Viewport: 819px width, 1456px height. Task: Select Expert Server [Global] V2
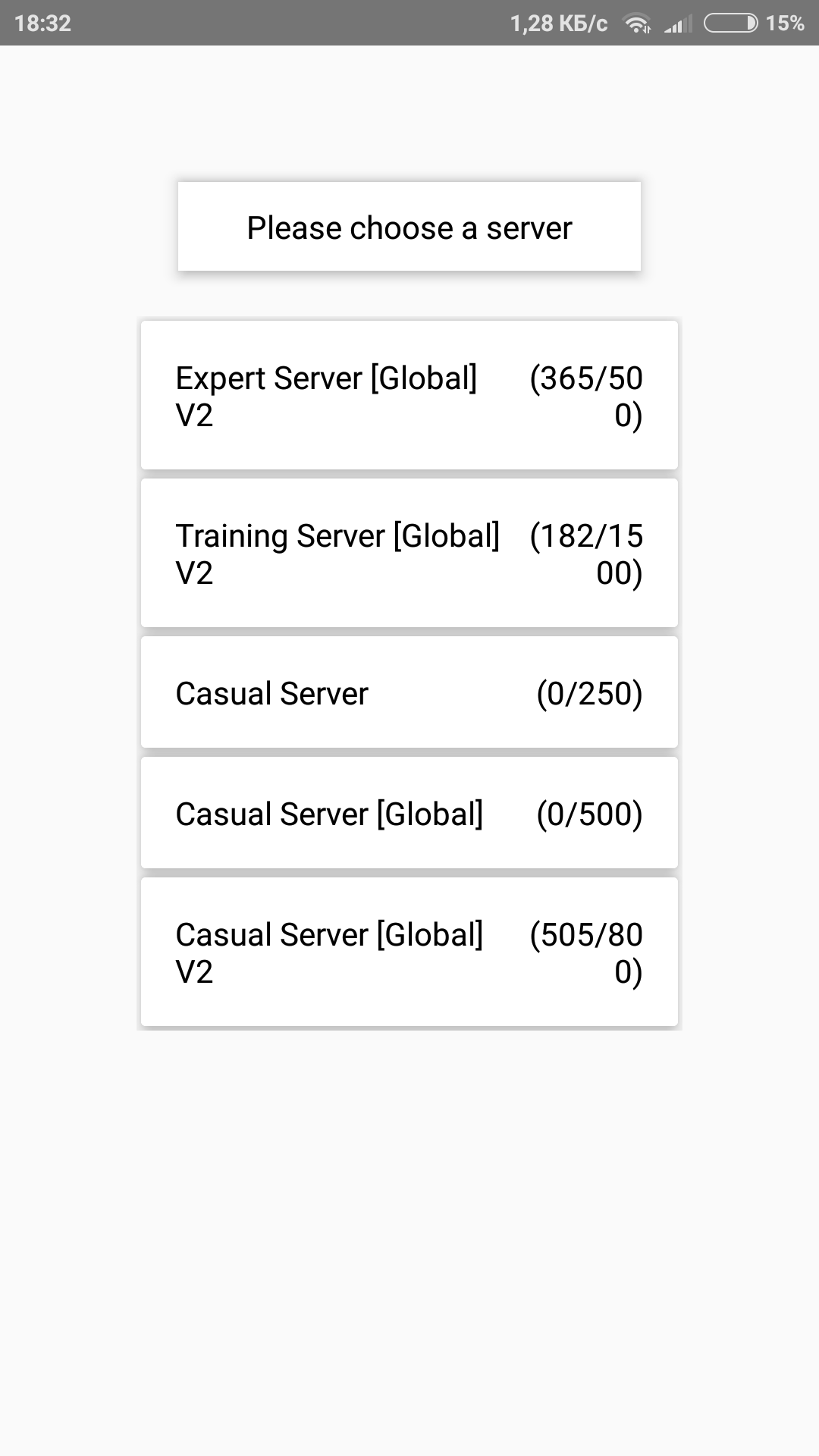click(x=409, y=395)
